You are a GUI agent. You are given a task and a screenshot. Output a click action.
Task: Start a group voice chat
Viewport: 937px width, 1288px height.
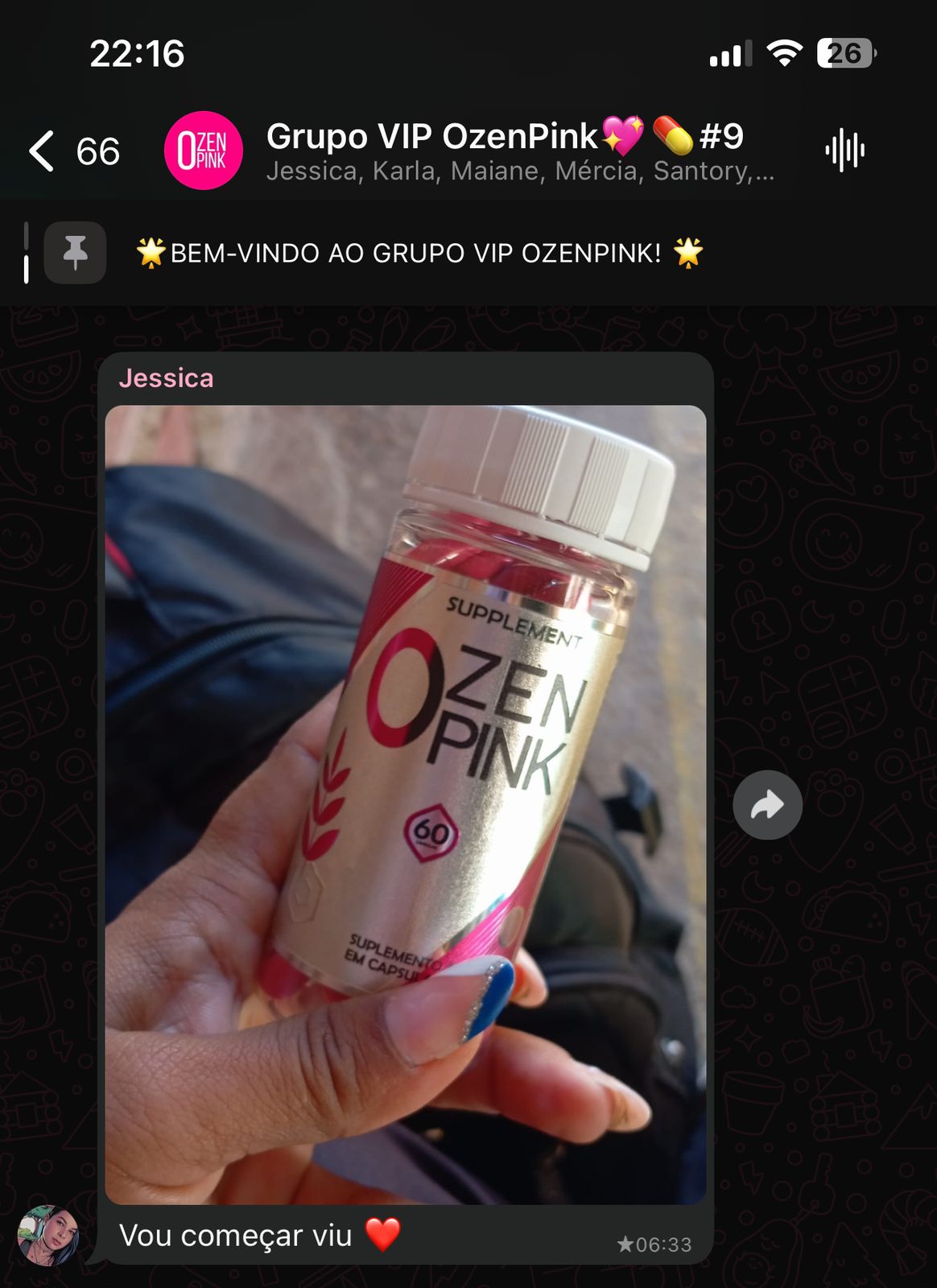point(844,151)
